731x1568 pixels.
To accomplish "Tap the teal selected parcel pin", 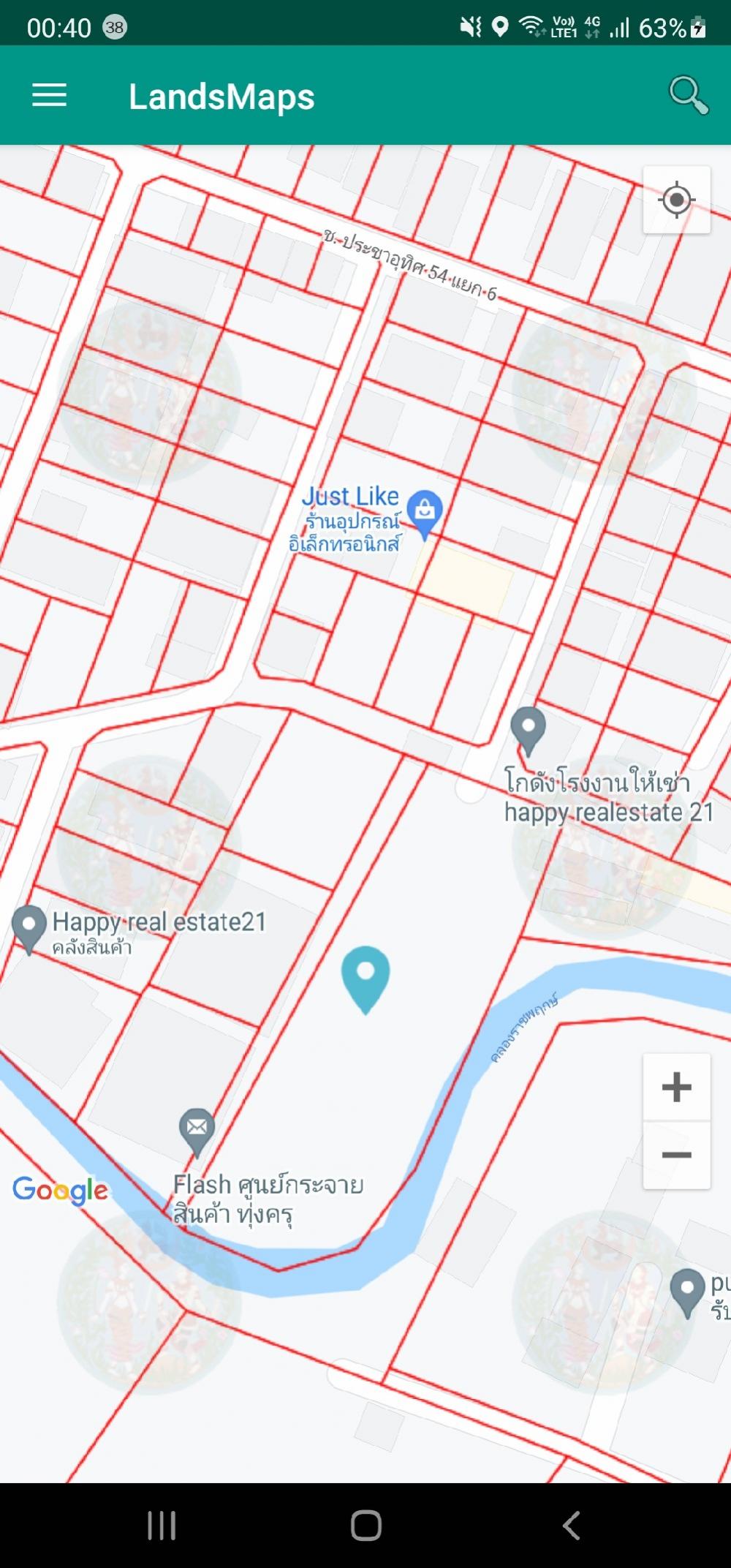I will pyautogui.click(x=365, y=980).
